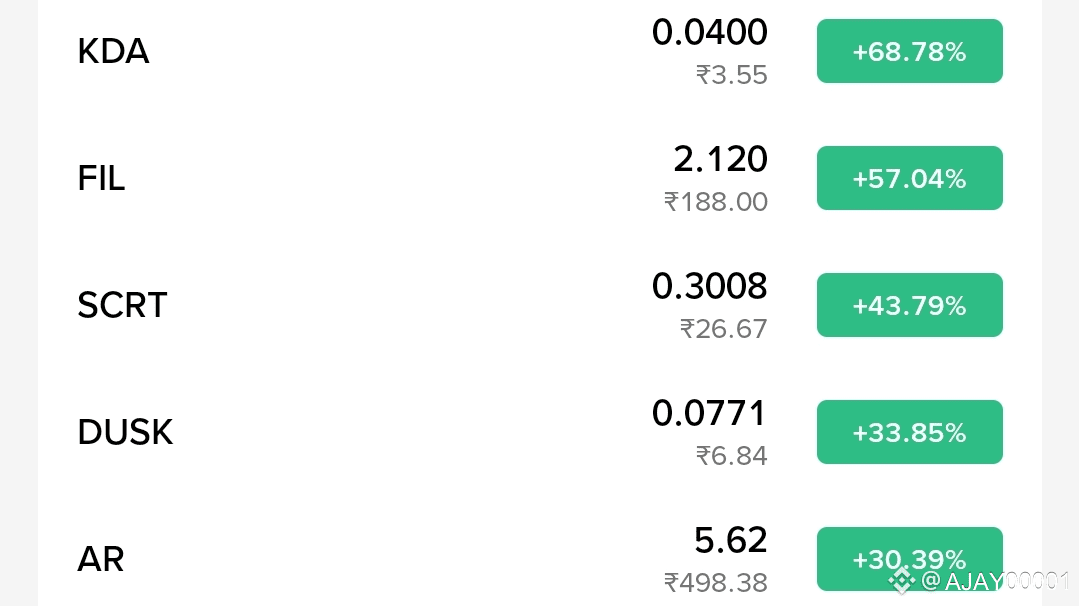The width and height of the screenshot is (1079, 606).
Task: Tap the +57.04% change button for FIL
Action: click(909, 178)
